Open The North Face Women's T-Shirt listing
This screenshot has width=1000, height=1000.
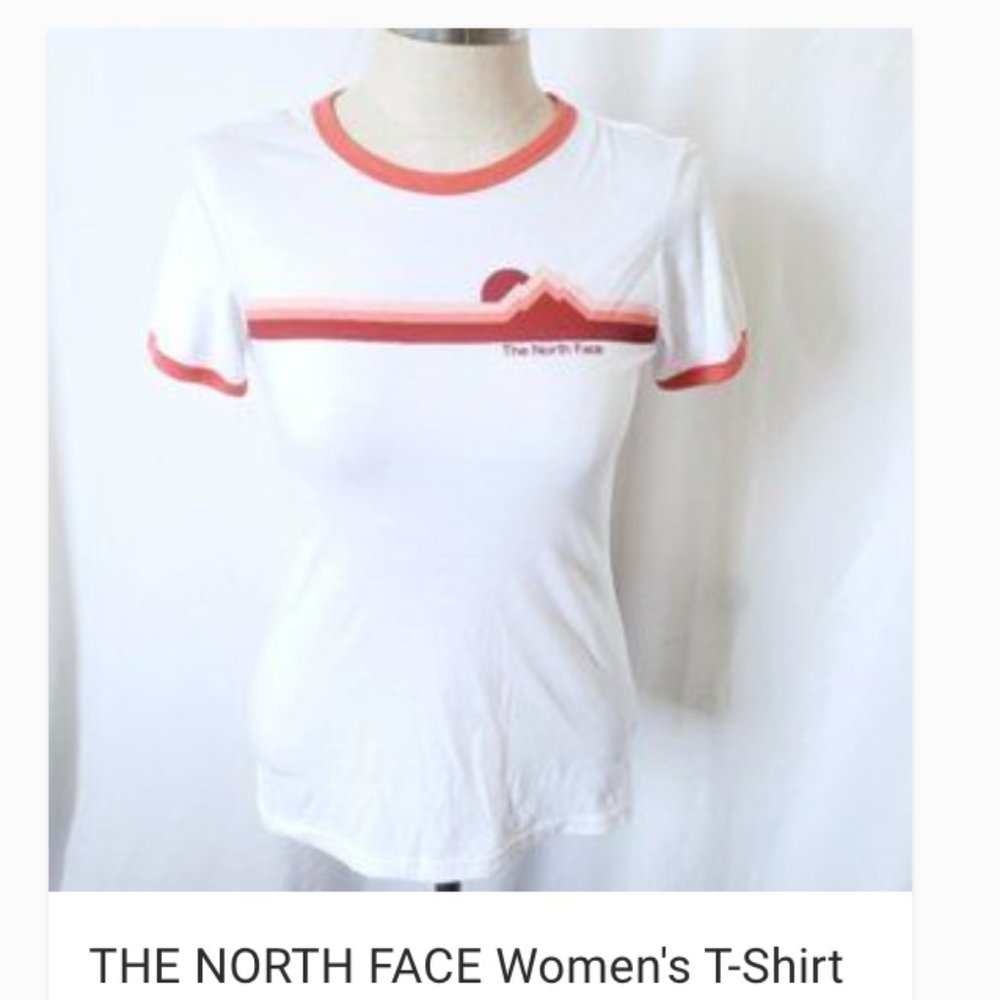coord(466,966)
